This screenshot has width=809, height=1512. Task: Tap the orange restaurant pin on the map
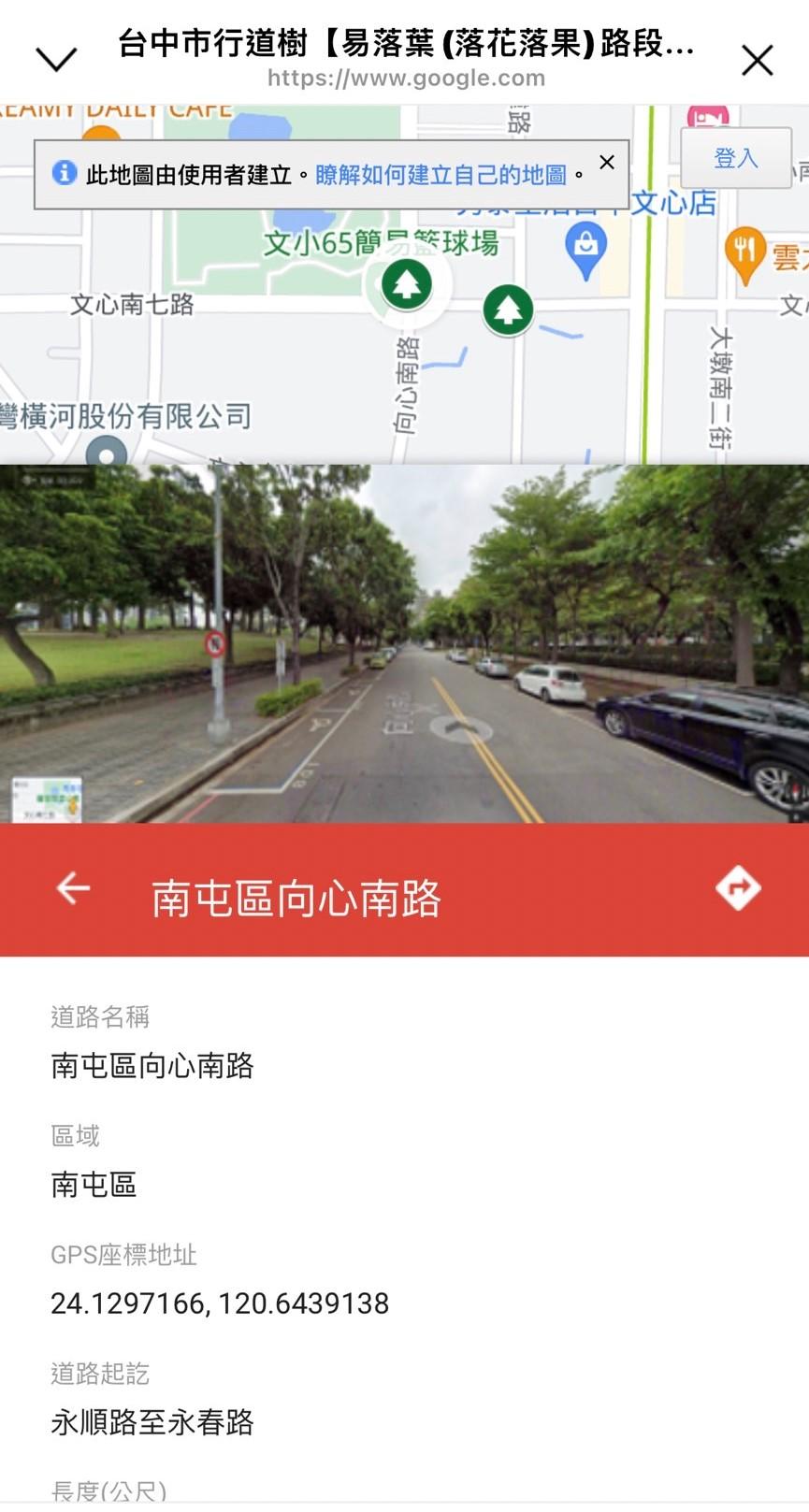click(744, 252)
